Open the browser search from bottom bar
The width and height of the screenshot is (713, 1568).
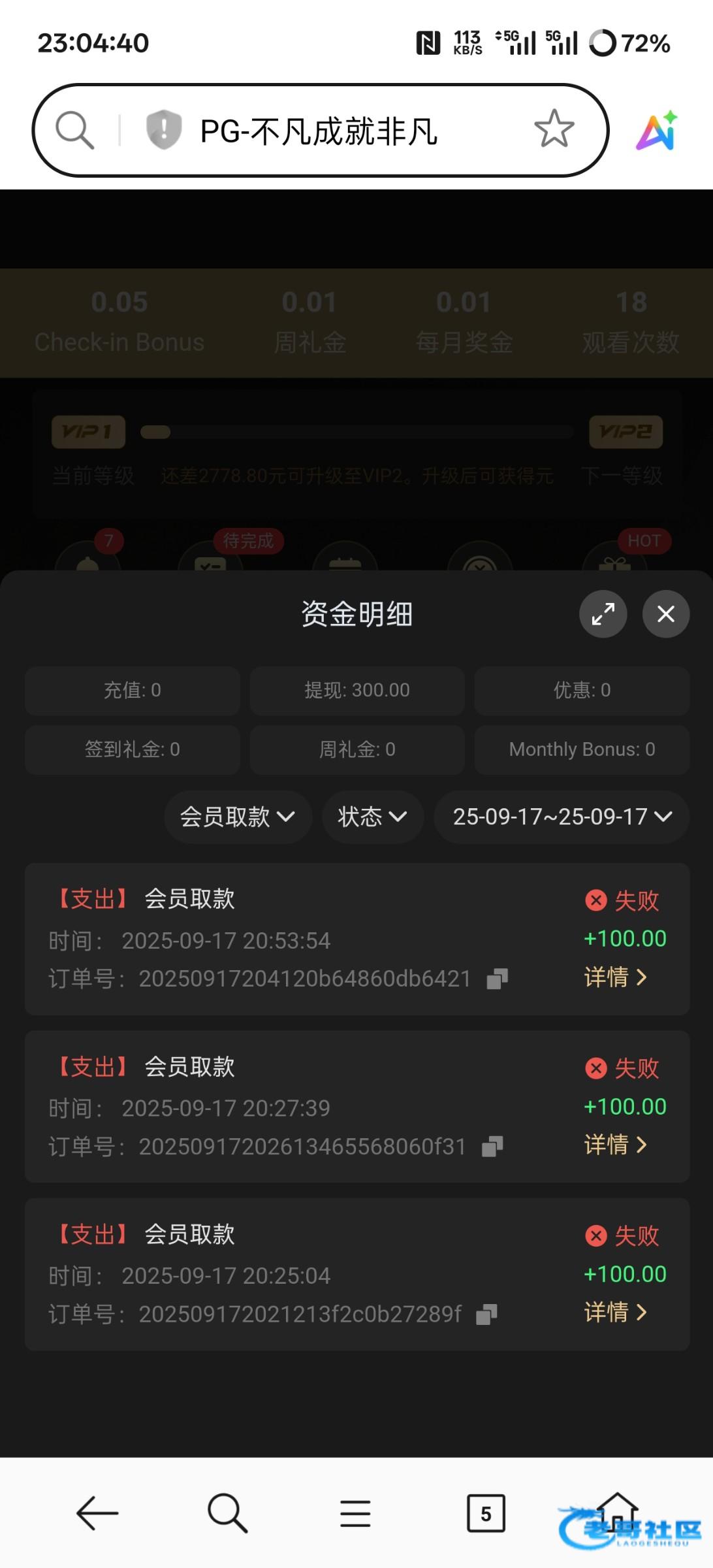(x=227, y=1513)
